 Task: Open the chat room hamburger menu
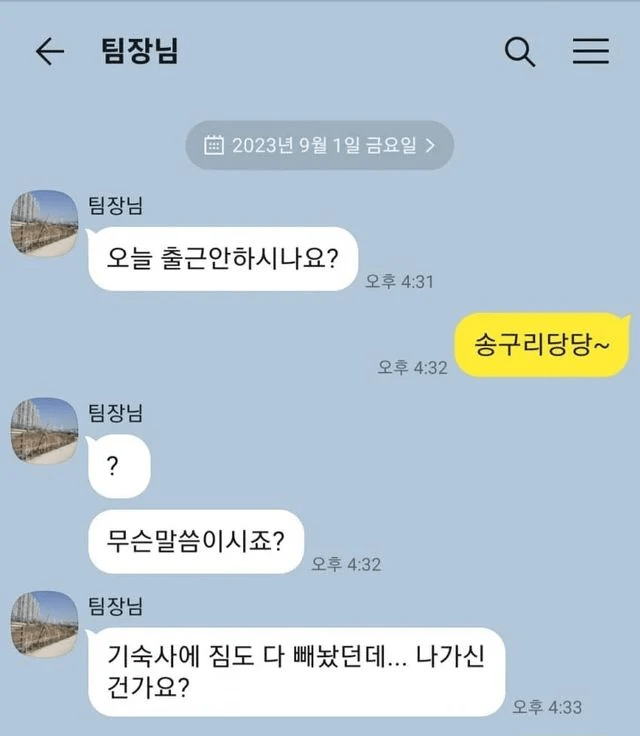tap(591, 52)
